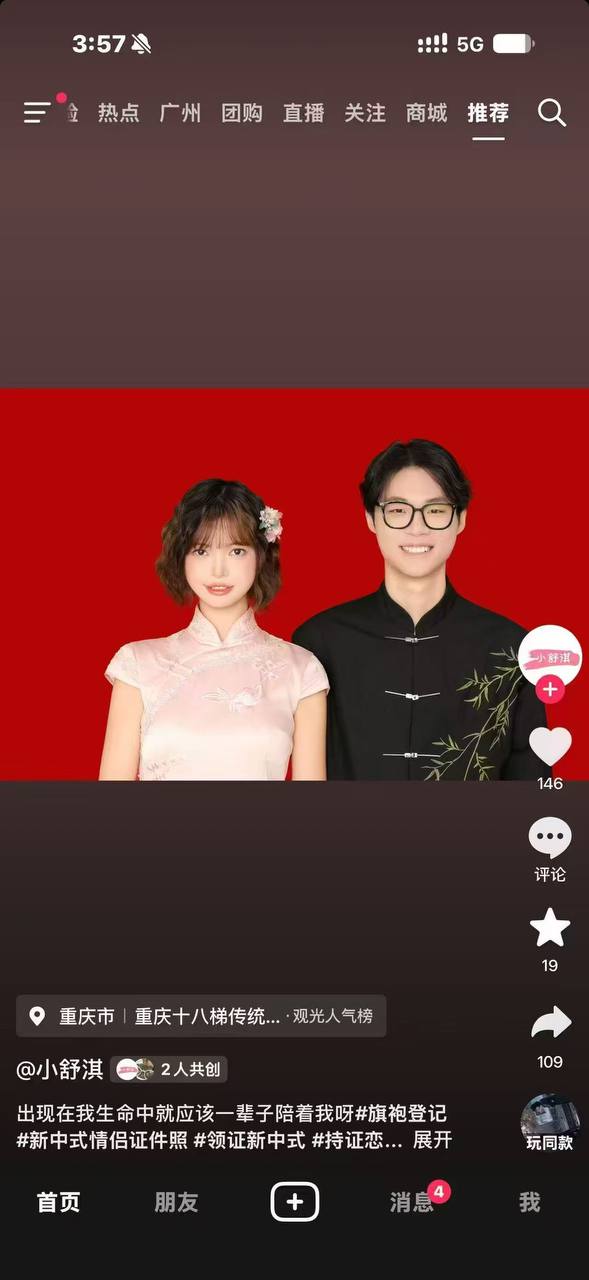Tap the 玩同款 thumbnail button
Viewport: 589px width, 1280px height.
[550, 1122]
